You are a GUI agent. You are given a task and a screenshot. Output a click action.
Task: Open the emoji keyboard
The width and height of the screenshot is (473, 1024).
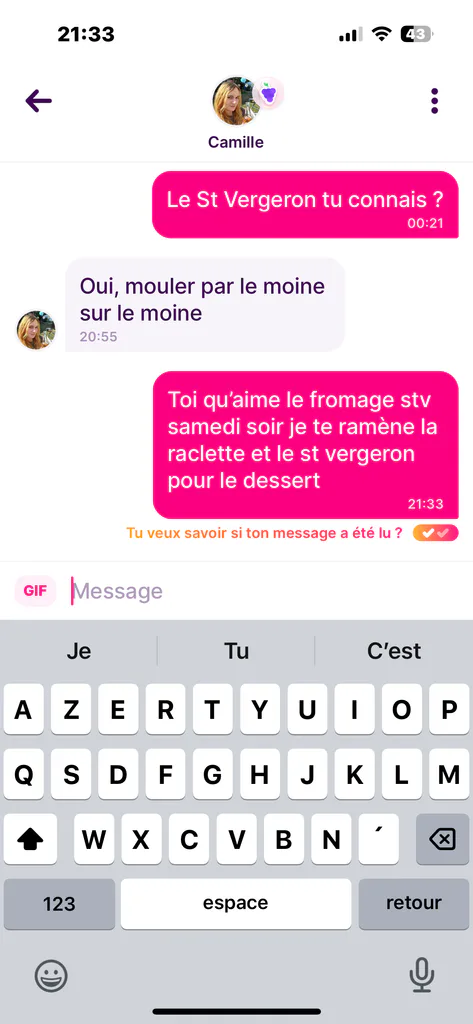point(51,976)
